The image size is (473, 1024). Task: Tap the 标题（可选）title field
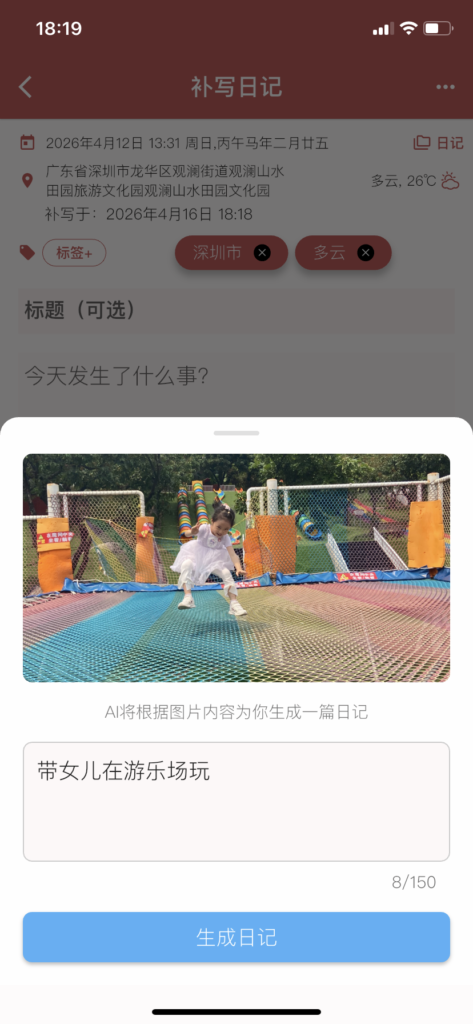[236, 312]
